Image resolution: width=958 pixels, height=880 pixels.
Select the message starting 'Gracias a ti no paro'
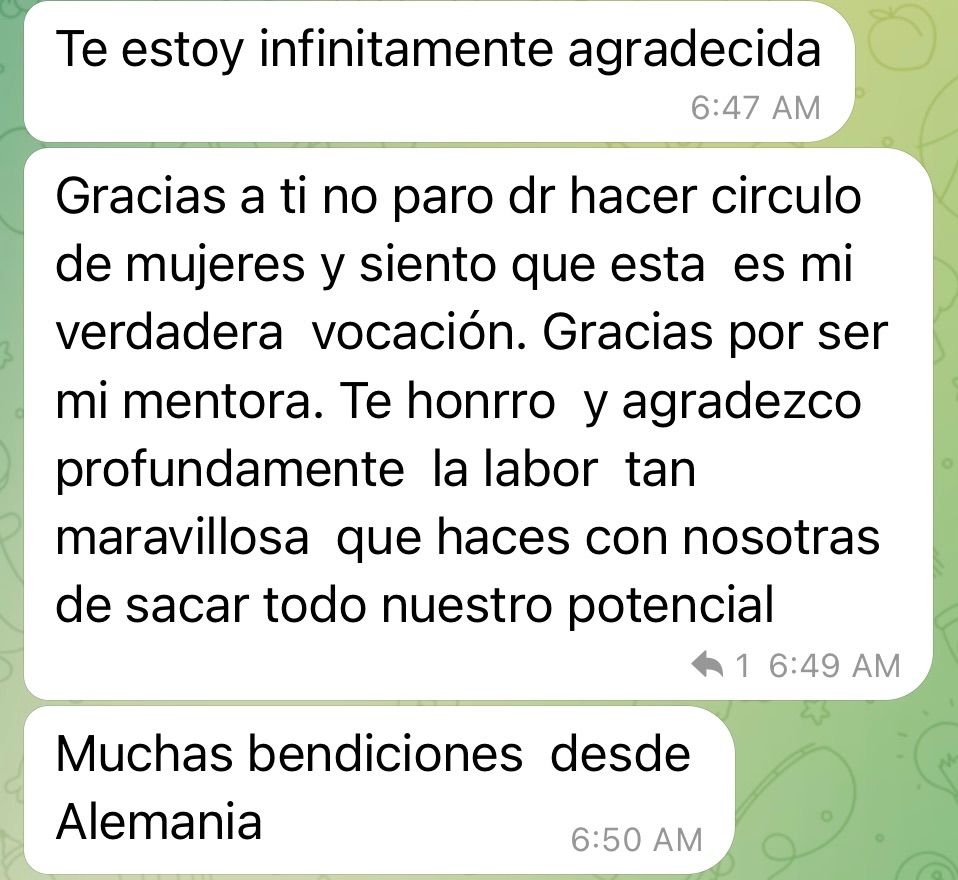pyautogui.click(x=470, y=400)
